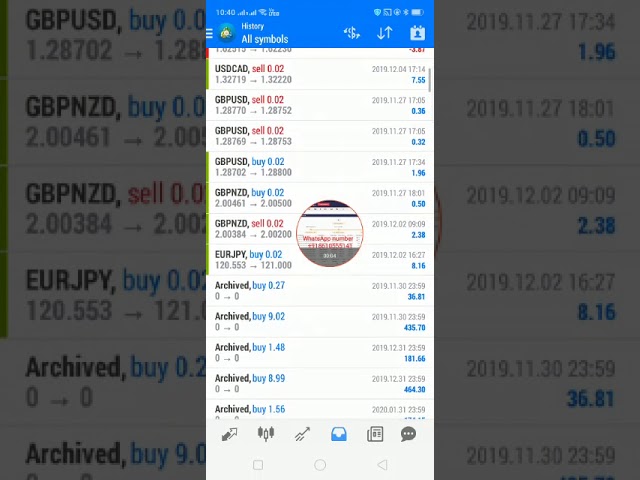Open the Chat messages tab
The image size is (640, 480).
(x=408, y=434)
